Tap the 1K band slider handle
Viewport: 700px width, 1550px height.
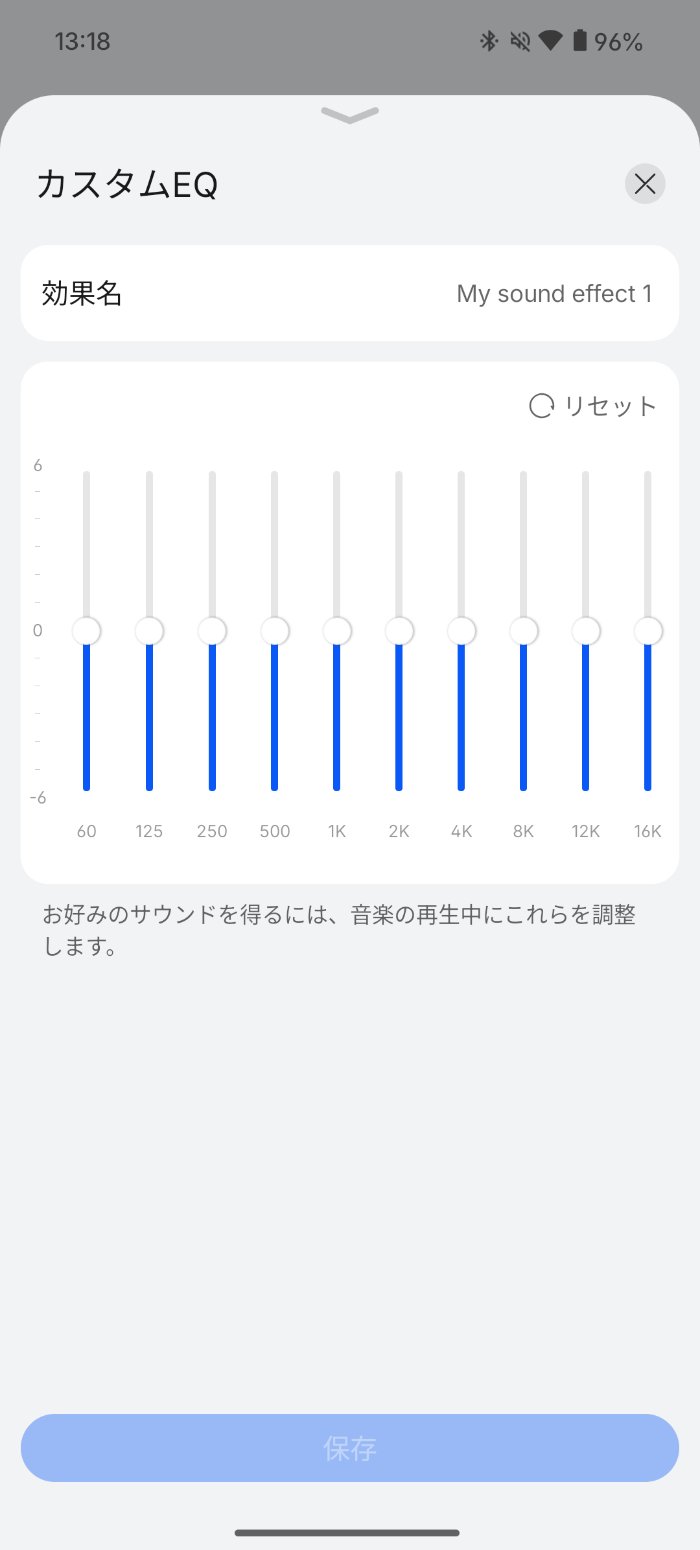[x=337, y=631]
